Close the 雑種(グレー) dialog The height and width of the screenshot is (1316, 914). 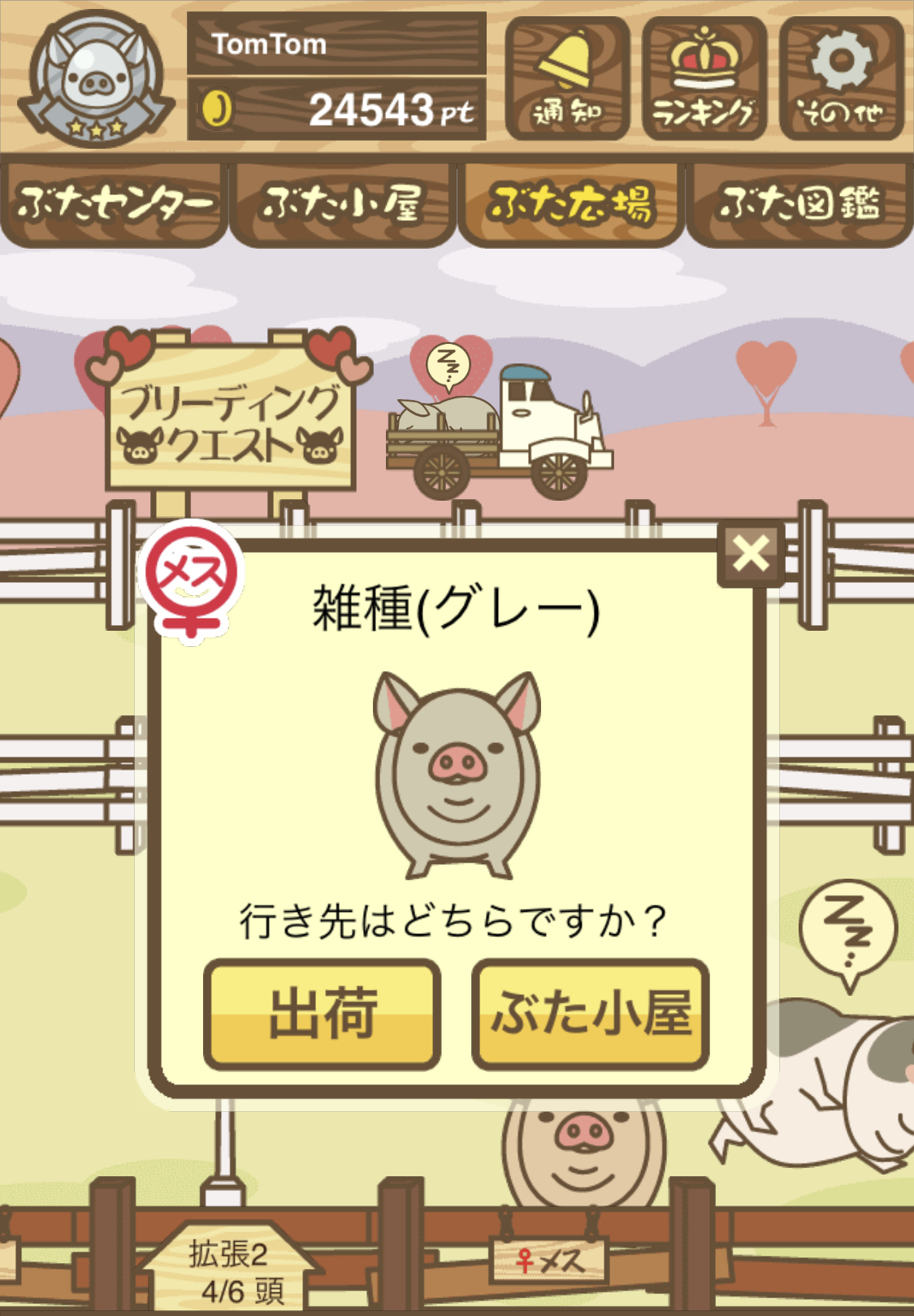coord(751,555)
